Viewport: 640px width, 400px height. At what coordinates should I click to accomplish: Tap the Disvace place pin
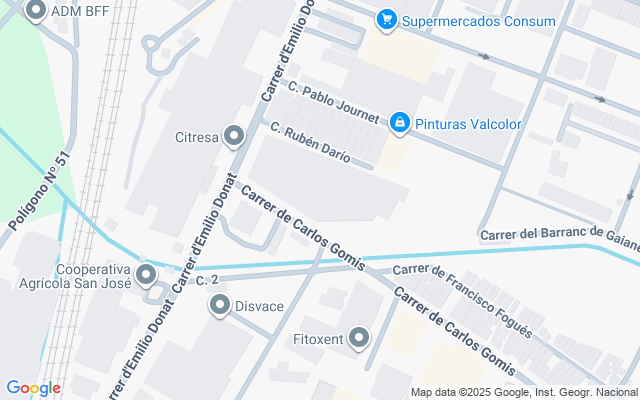(x=220, y=305)
